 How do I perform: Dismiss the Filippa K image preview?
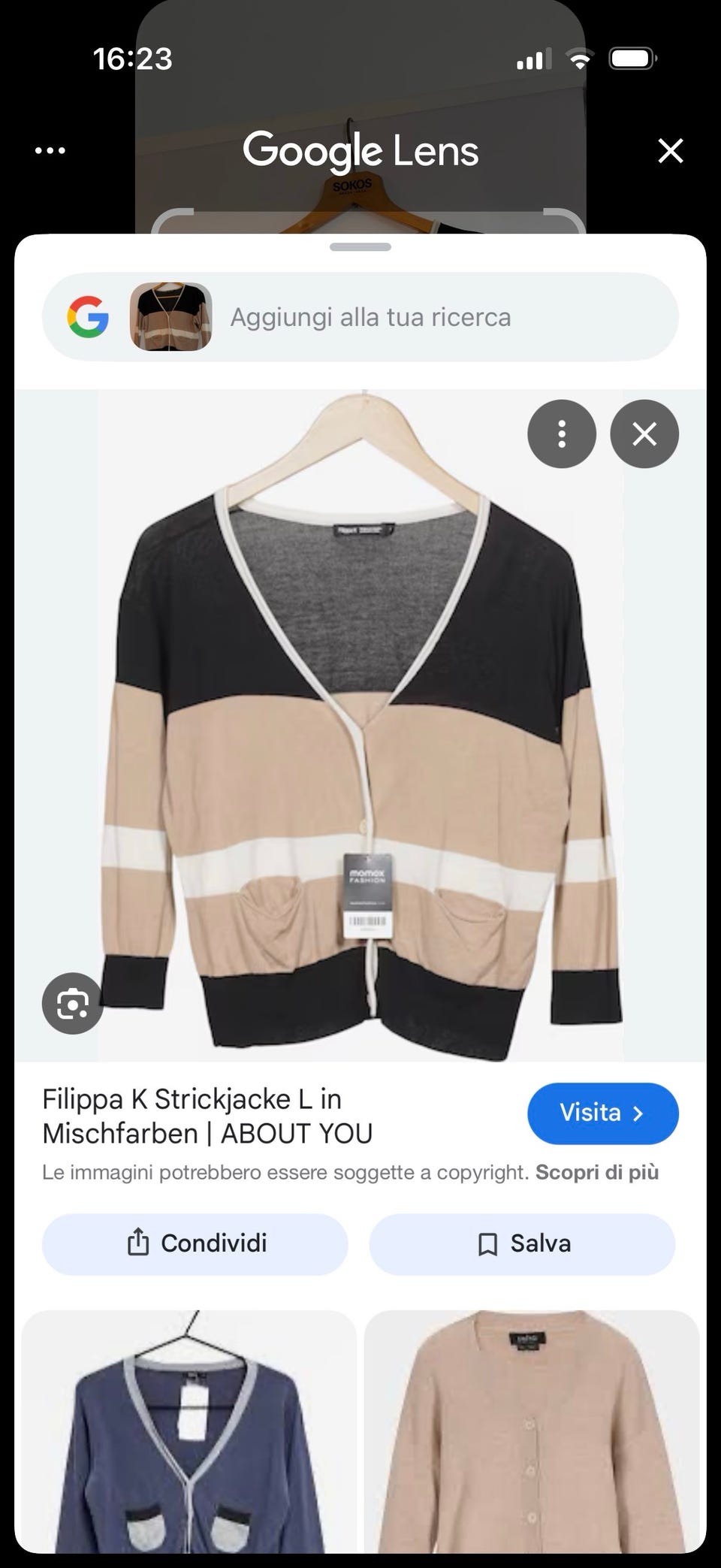point(644,434)
